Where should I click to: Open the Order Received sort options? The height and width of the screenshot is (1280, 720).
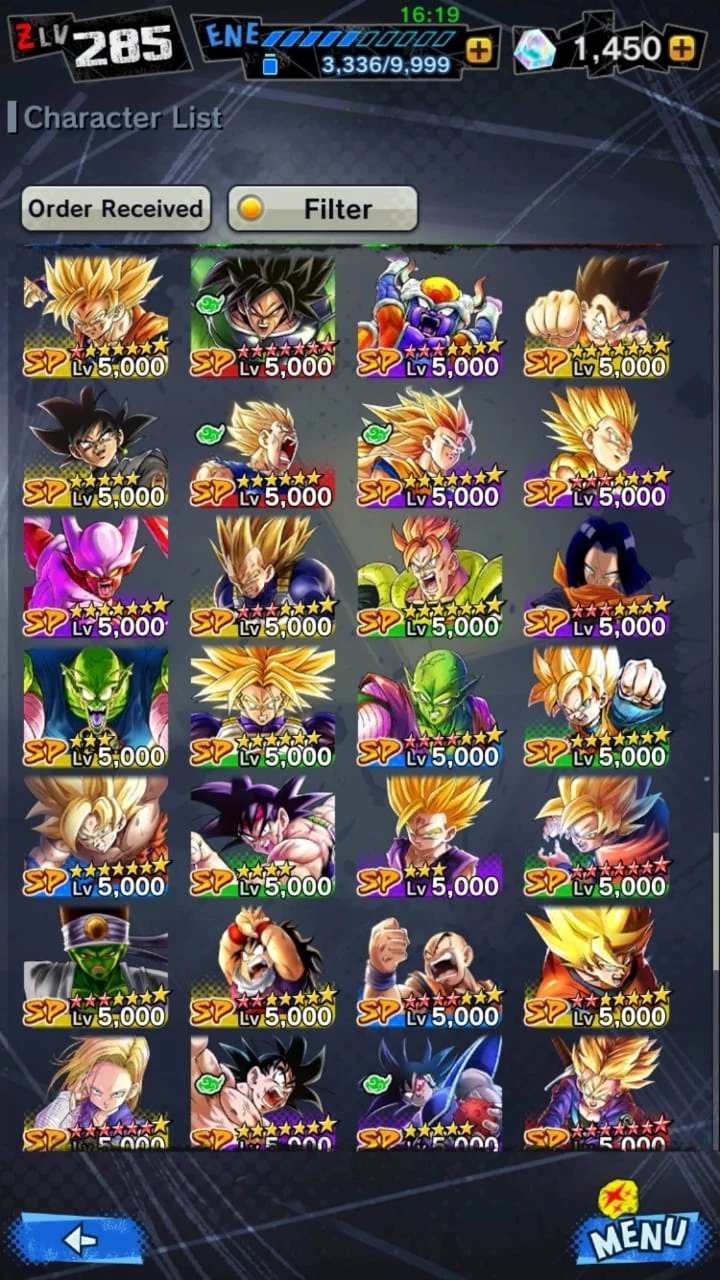pyautogui.click(x=116, y=209)
